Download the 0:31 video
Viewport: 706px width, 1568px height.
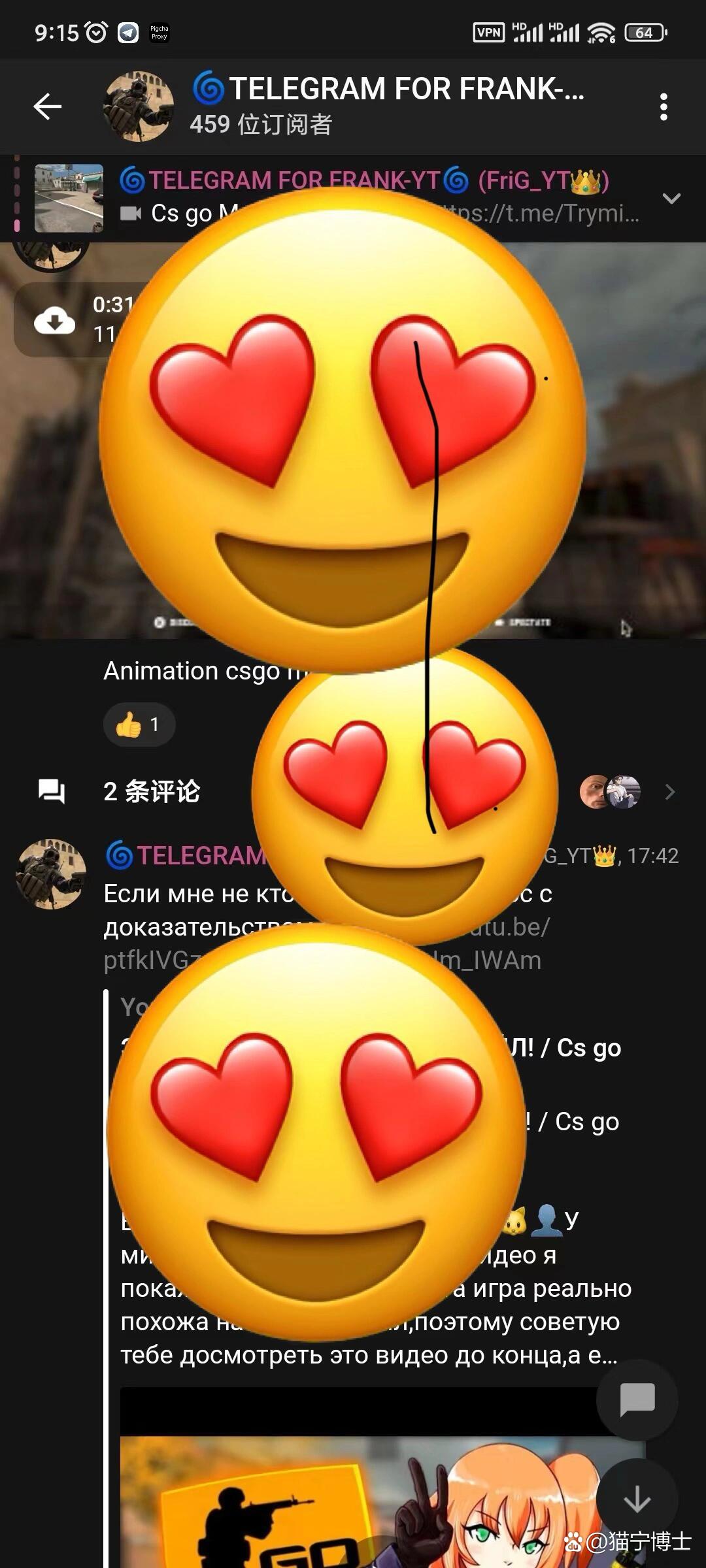tap(55, 321)
